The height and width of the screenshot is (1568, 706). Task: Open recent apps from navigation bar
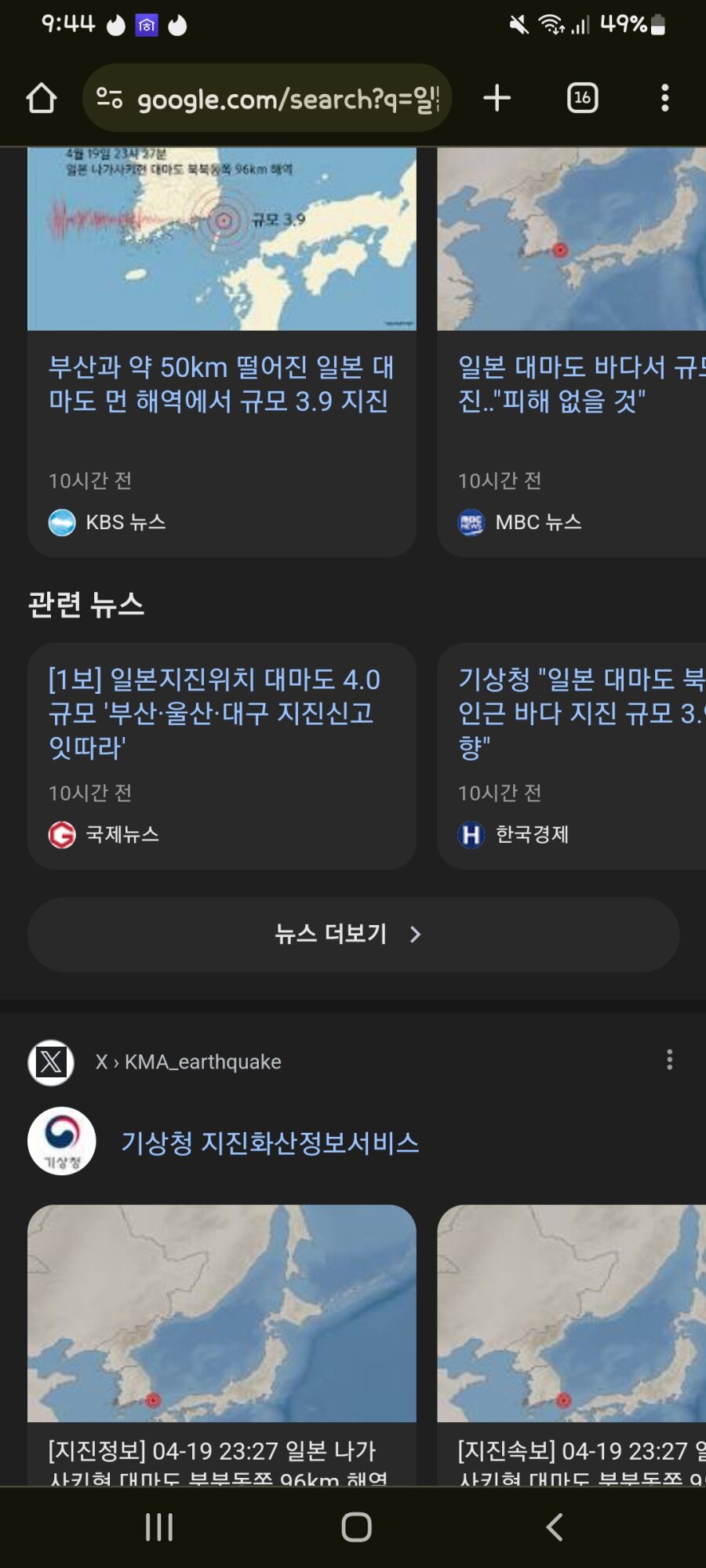(x=159, y=1526)
